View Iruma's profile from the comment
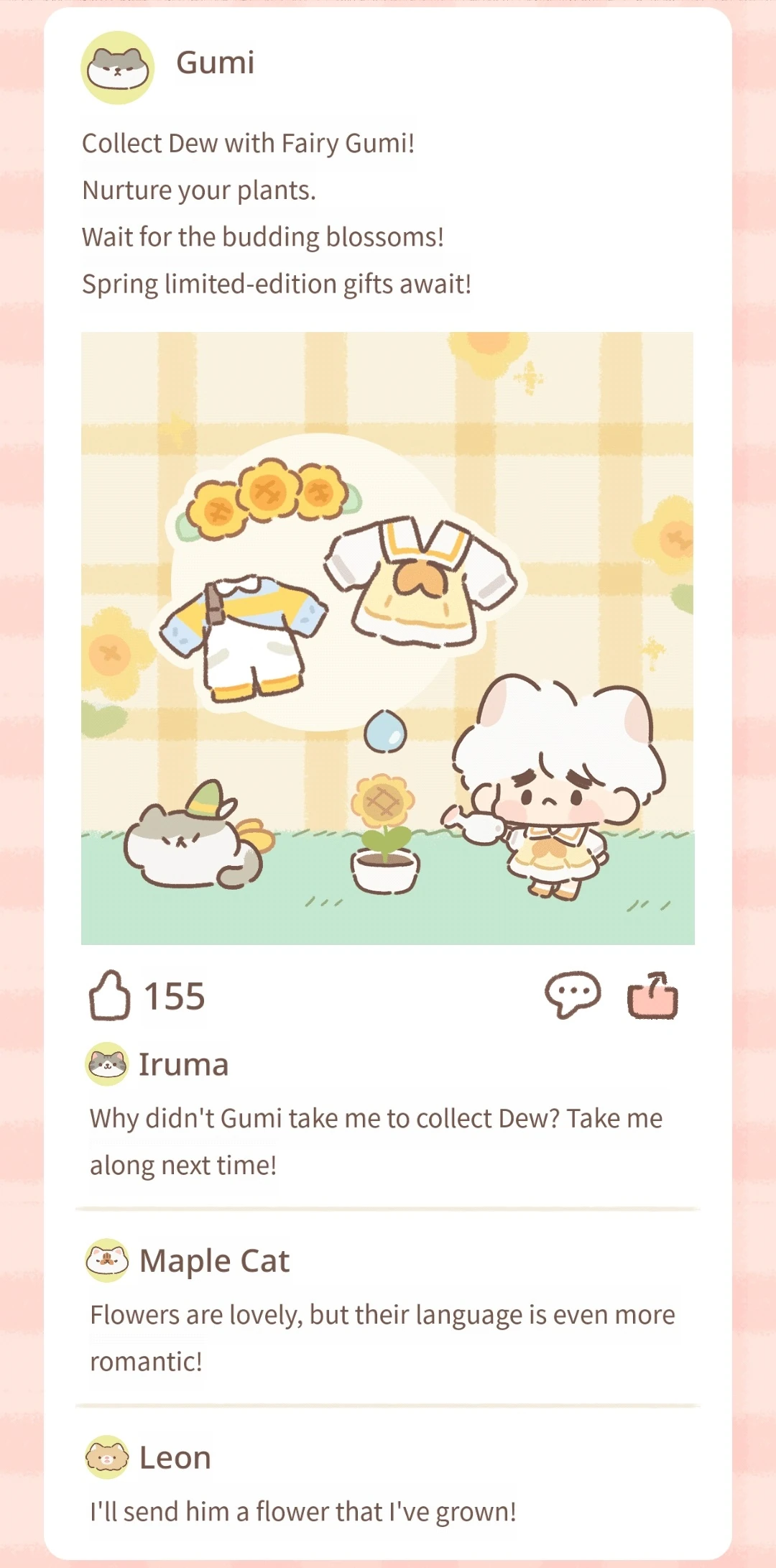Screen dimensions: 776x1568 (107, 1064)
